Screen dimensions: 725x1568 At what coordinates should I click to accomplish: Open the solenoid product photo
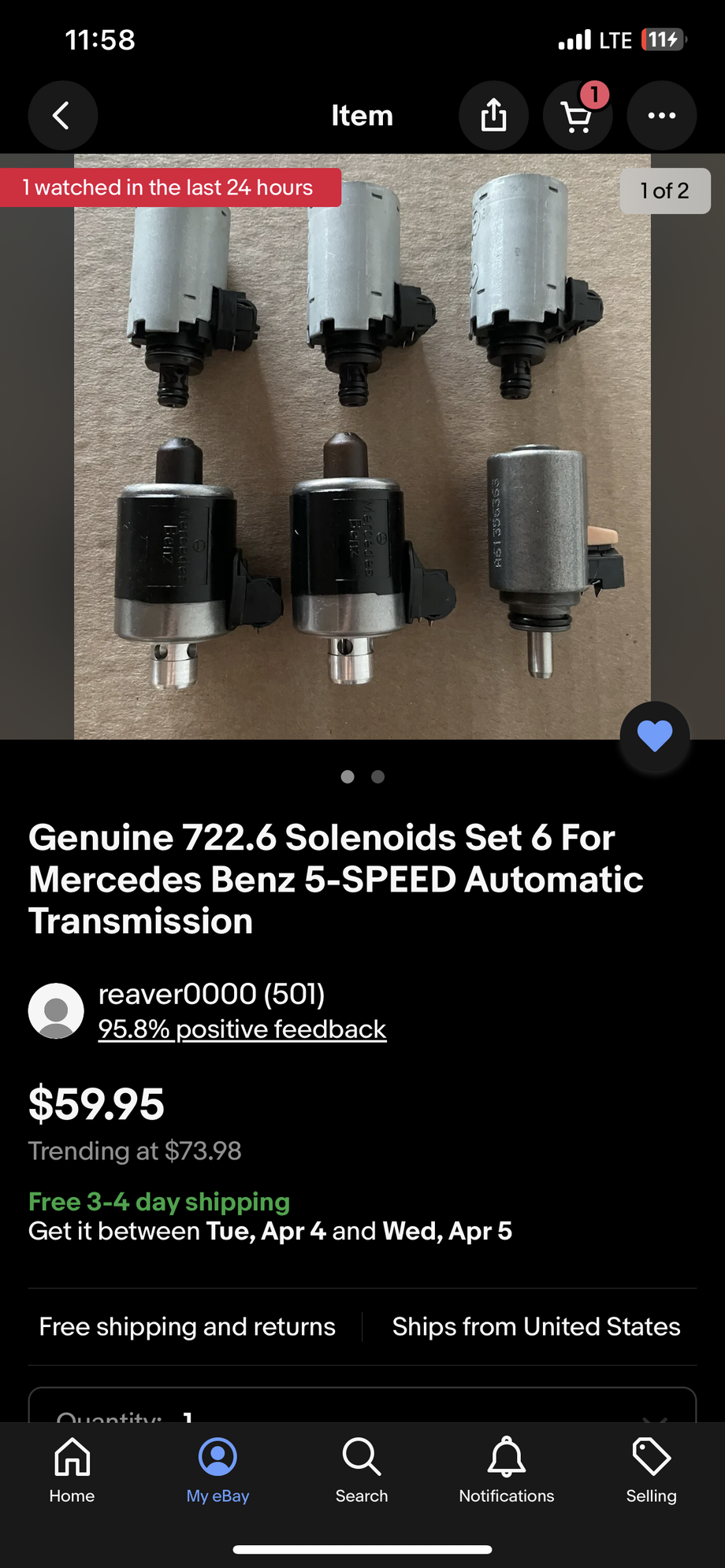362,447
